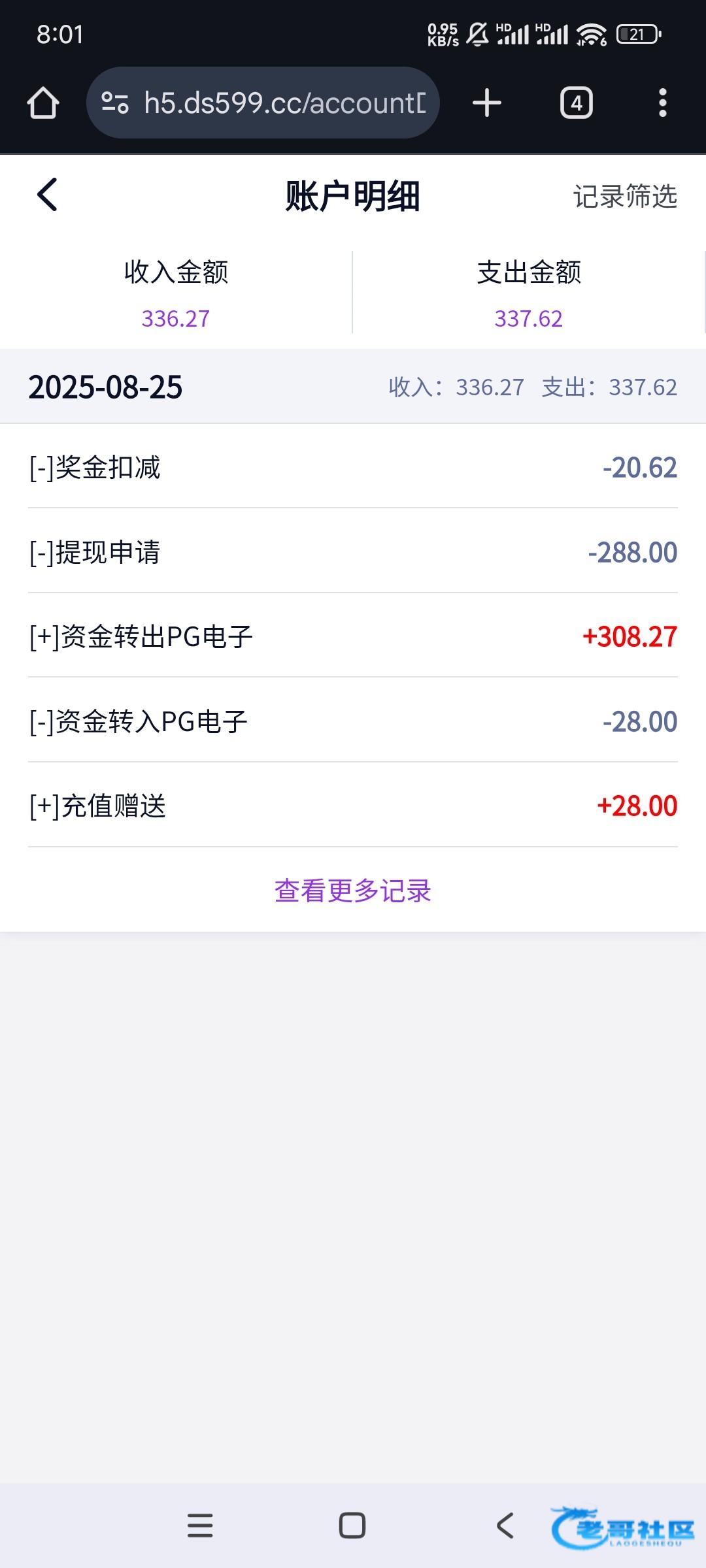Screen dimensions: 706x1568
Task: Tap the URL address bar
Action: coord(263,103)
